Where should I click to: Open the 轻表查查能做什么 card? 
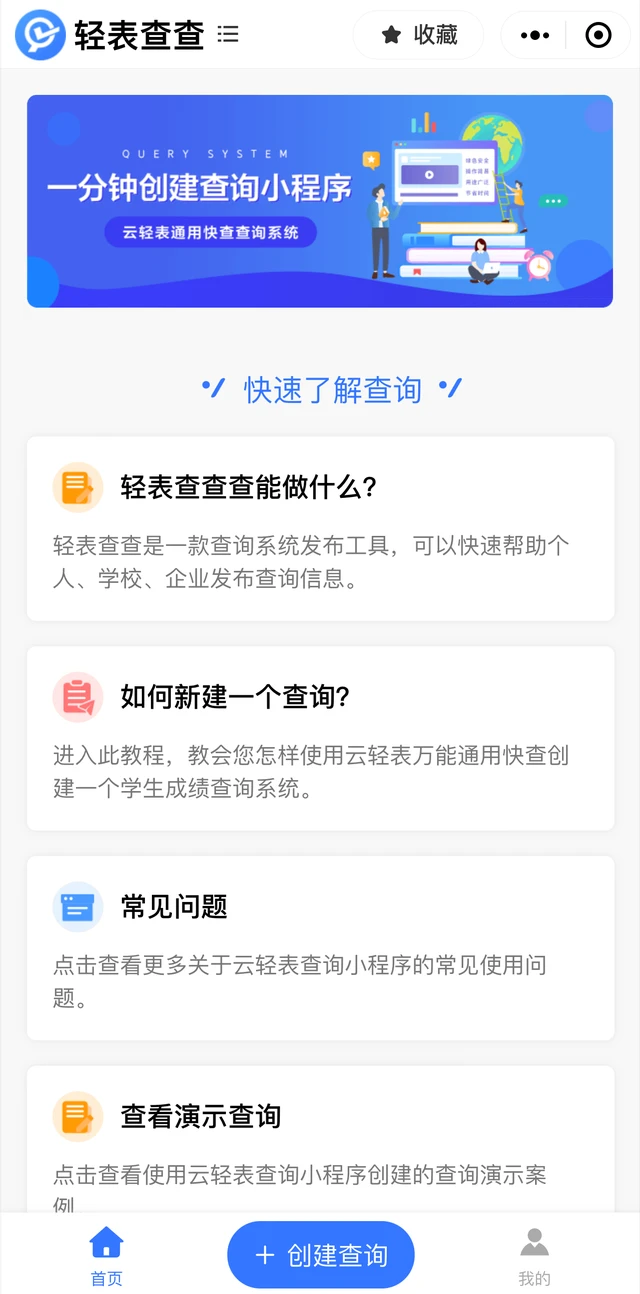[320, 528]
